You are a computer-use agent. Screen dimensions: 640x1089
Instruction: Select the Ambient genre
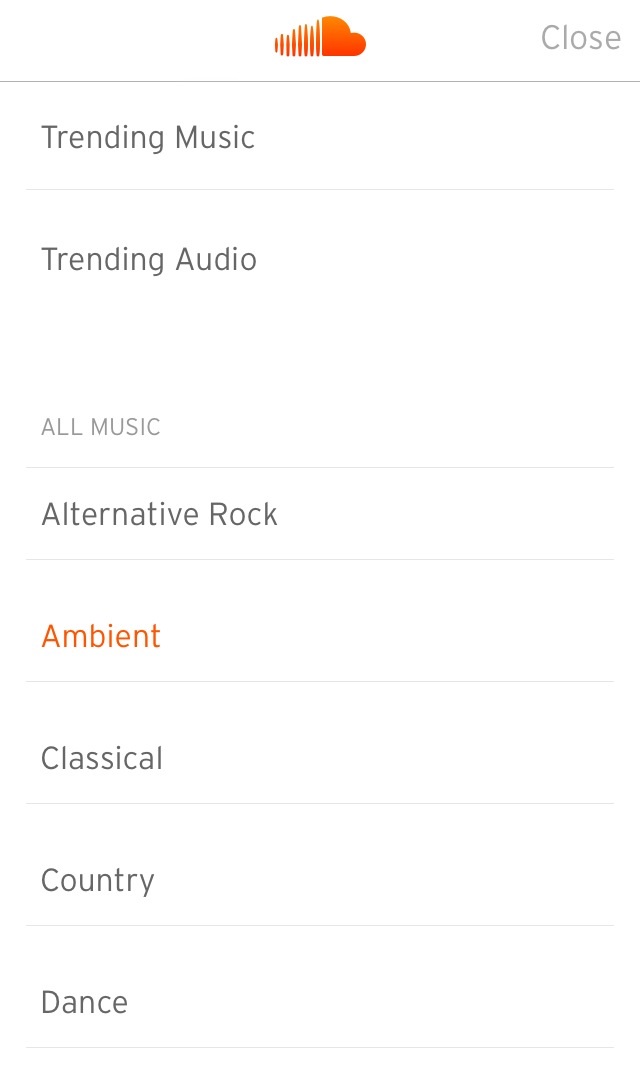pos(101,636)
